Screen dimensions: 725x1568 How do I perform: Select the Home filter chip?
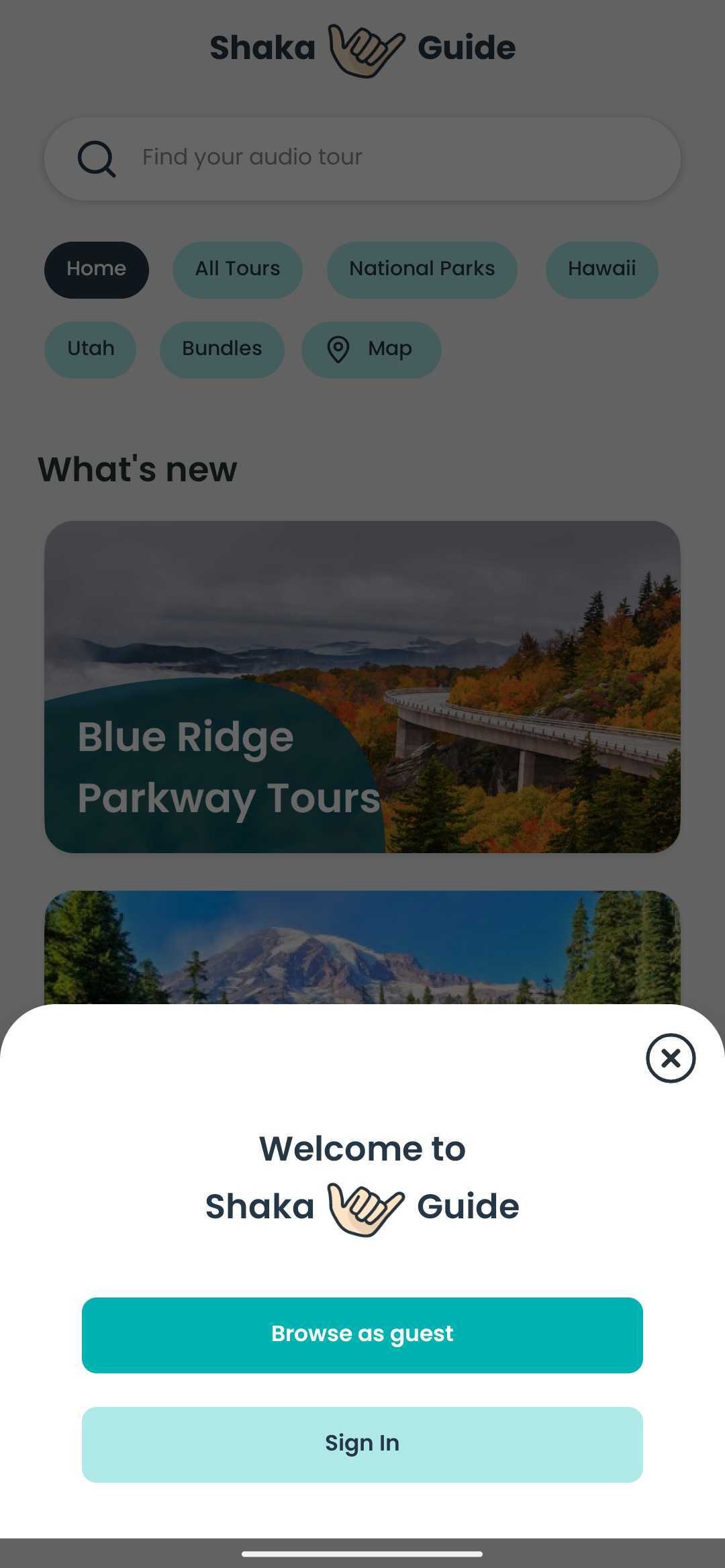coord(96,269)
